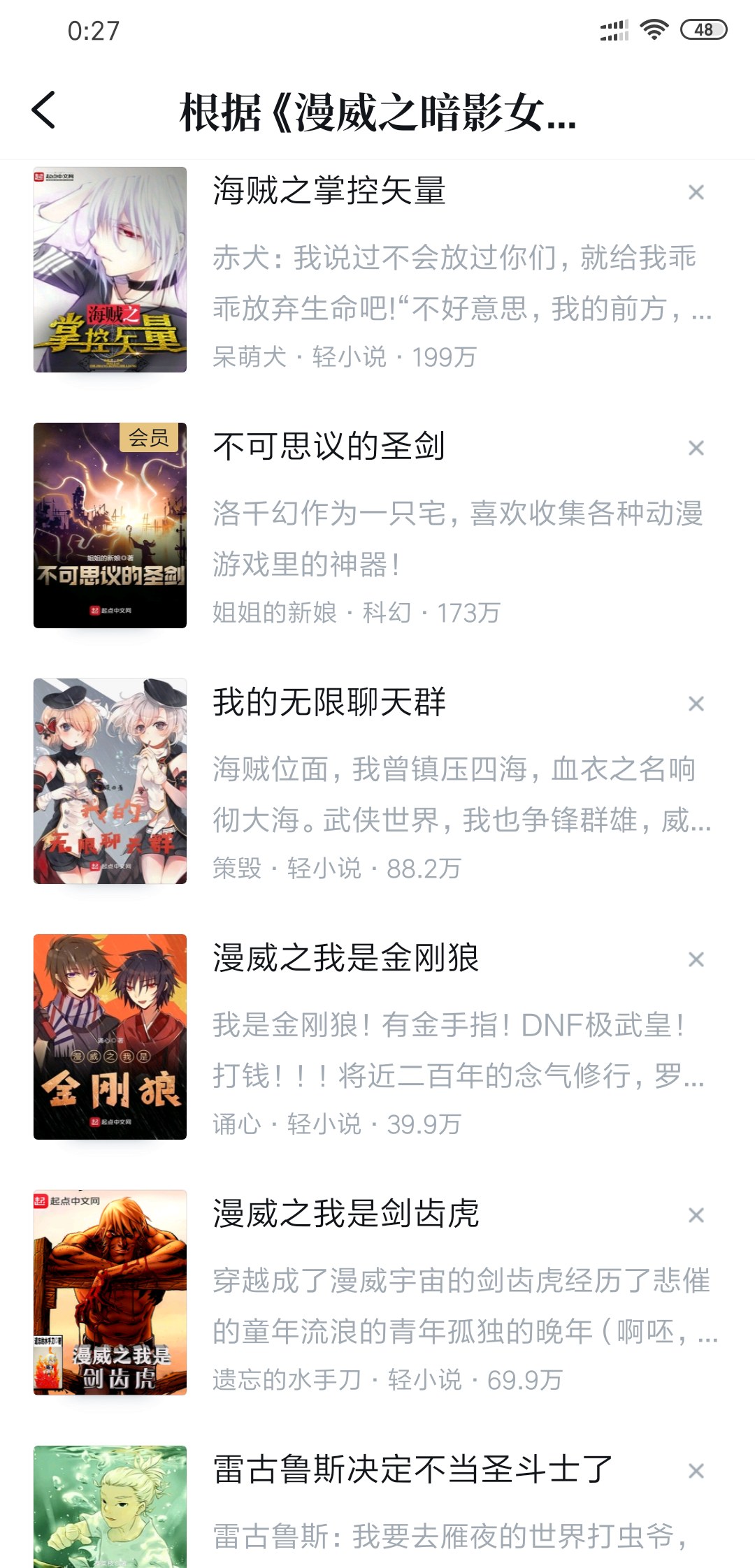Open the book 漫威之我是金刚狼
755x1568 pixels.
[x=377, y=1037]
